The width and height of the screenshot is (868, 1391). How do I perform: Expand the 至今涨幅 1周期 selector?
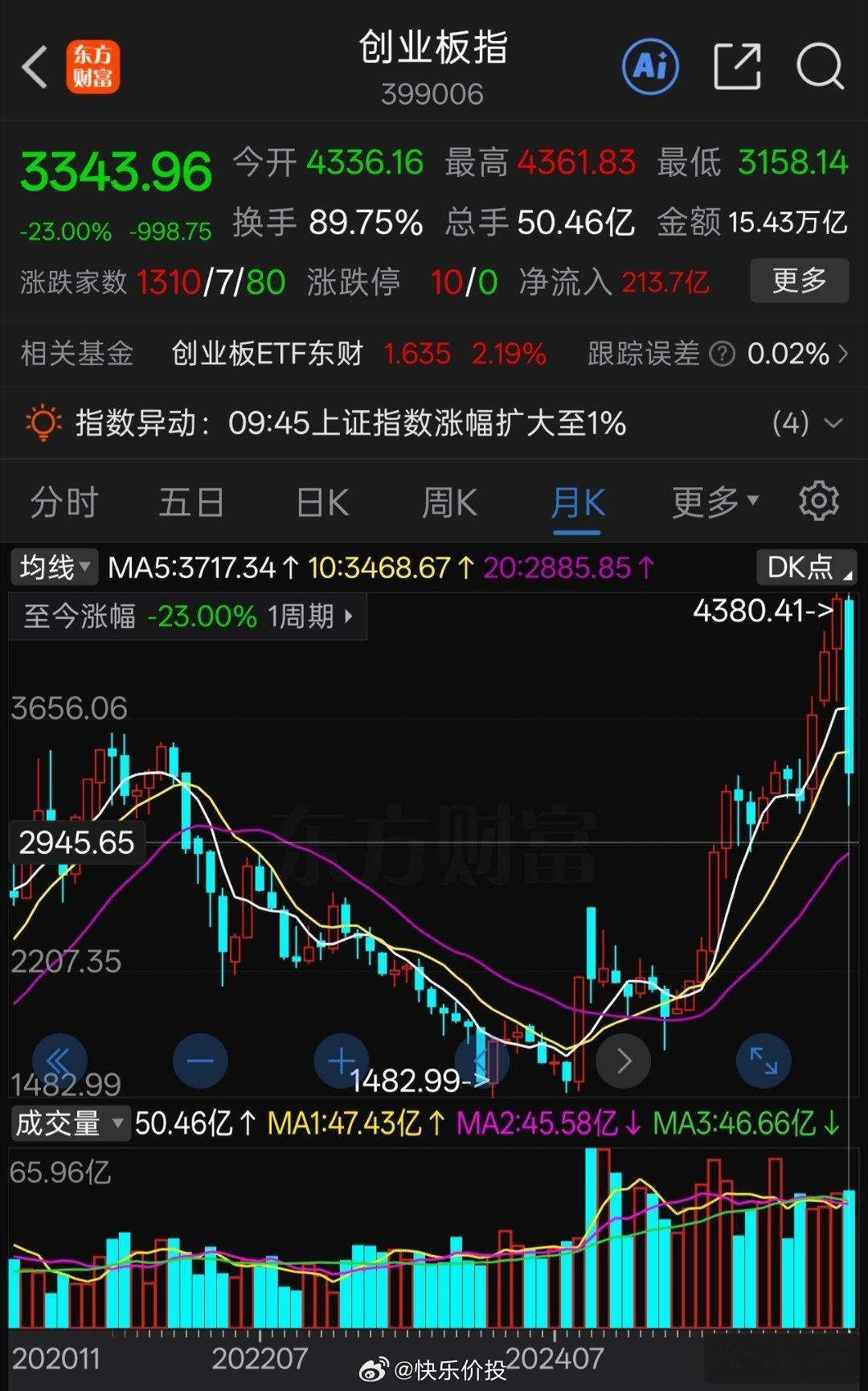tap(188, 617)
